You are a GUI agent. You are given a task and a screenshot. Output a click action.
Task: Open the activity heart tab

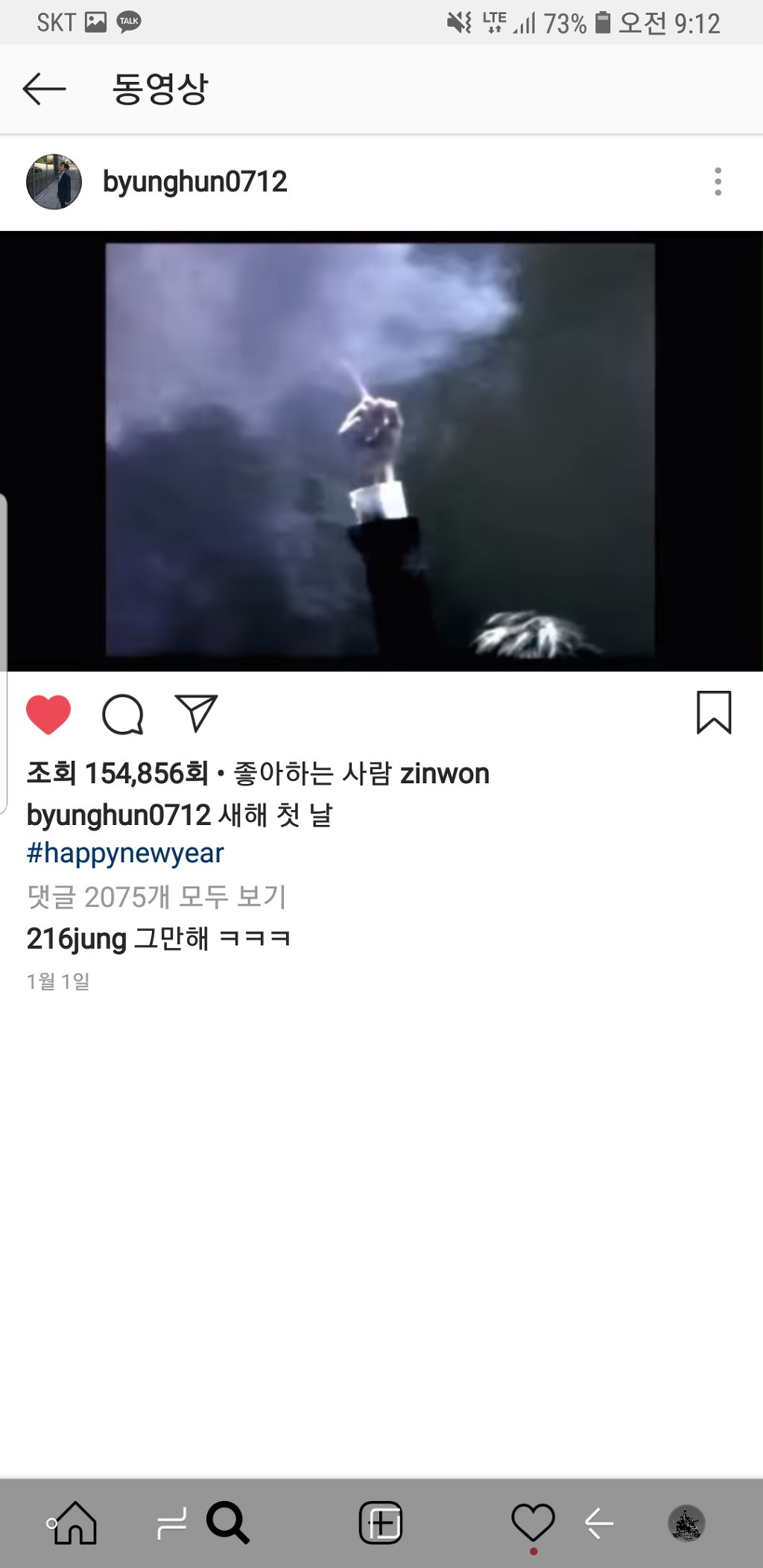[x=533, y=1521]
